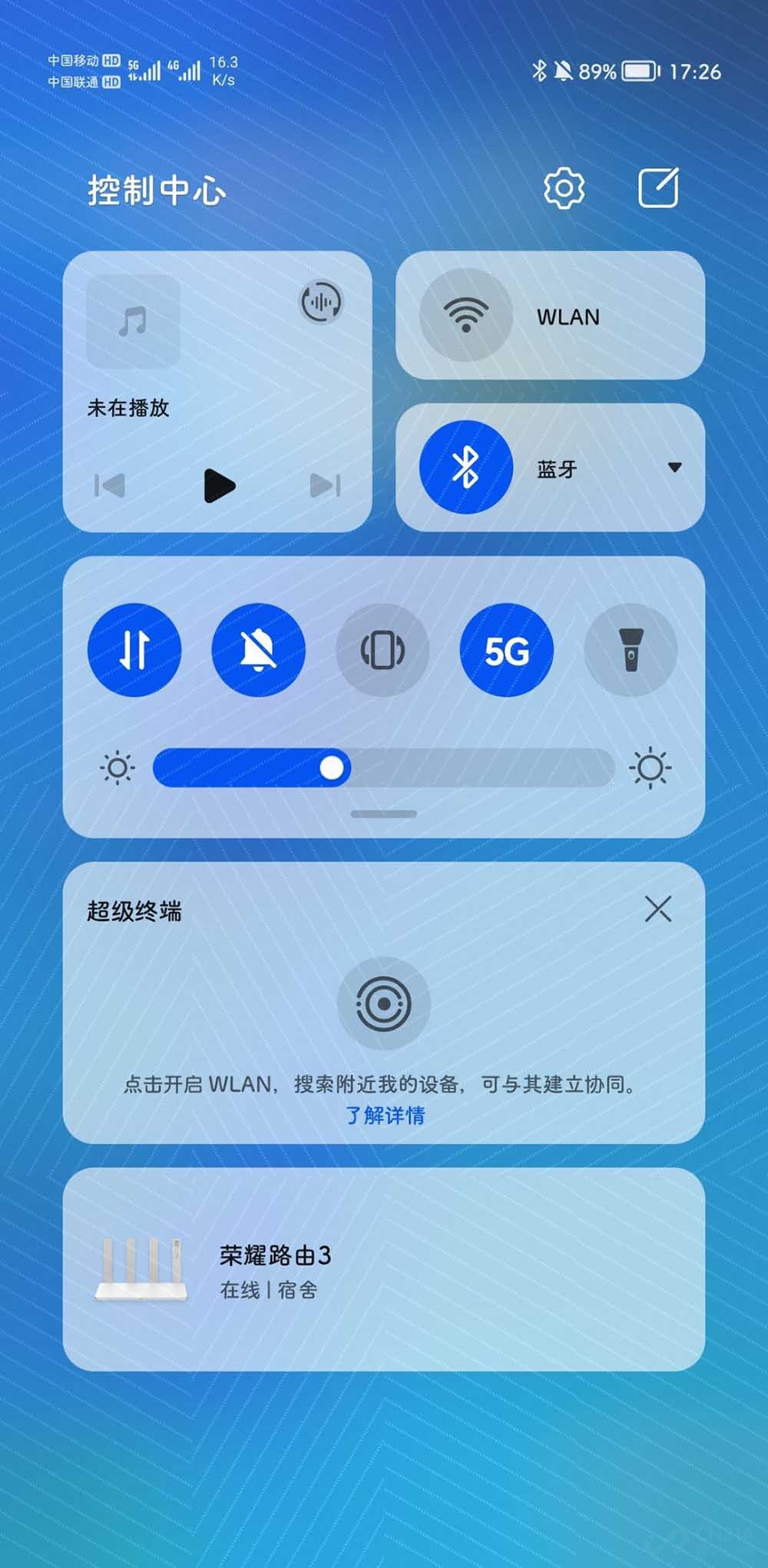Skip to the previous track
768x1568 pixels.
coord(110,486)
